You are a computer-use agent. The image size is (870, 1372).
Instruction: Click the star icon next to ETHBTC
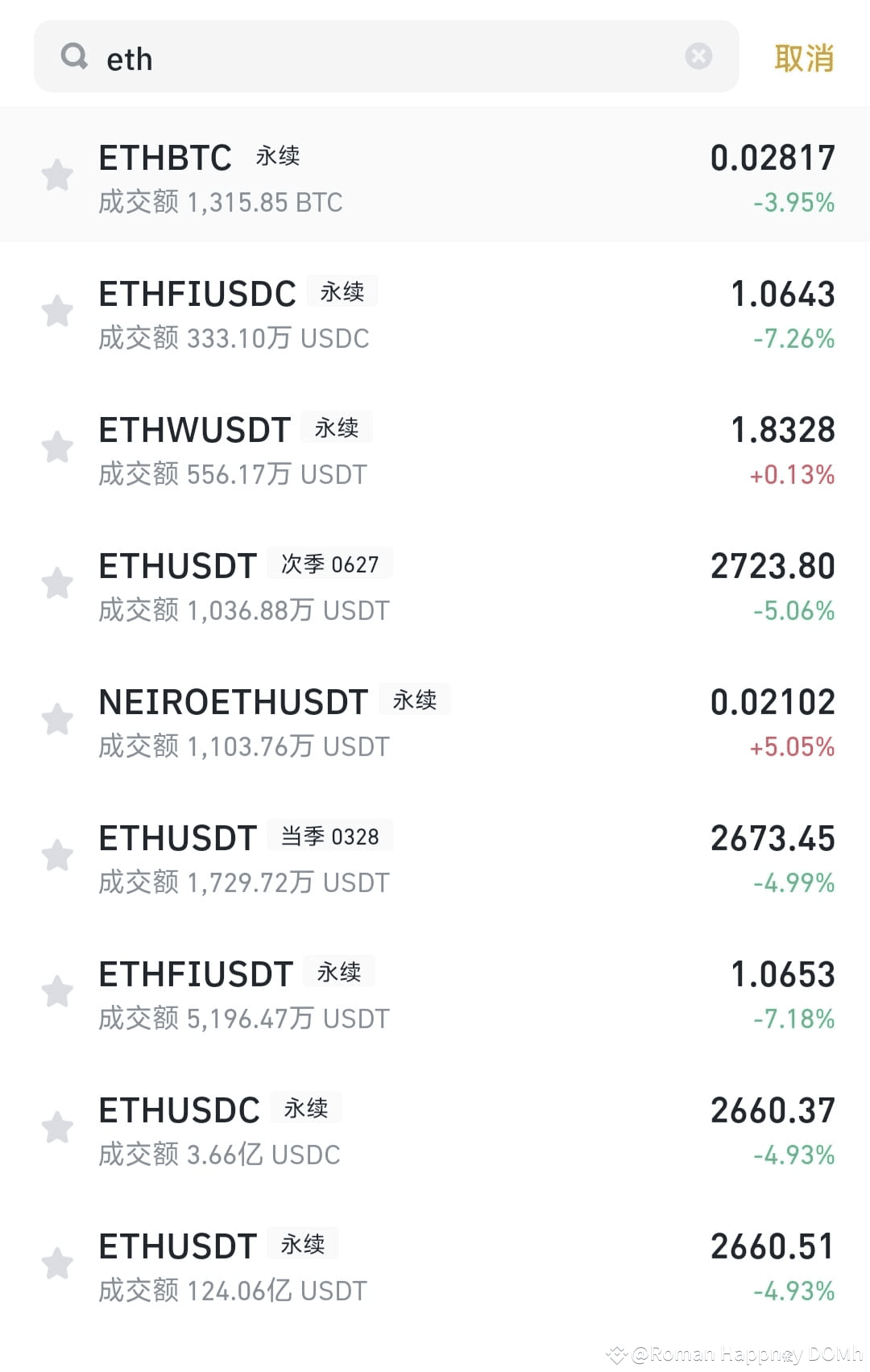[x=57, y=175]
